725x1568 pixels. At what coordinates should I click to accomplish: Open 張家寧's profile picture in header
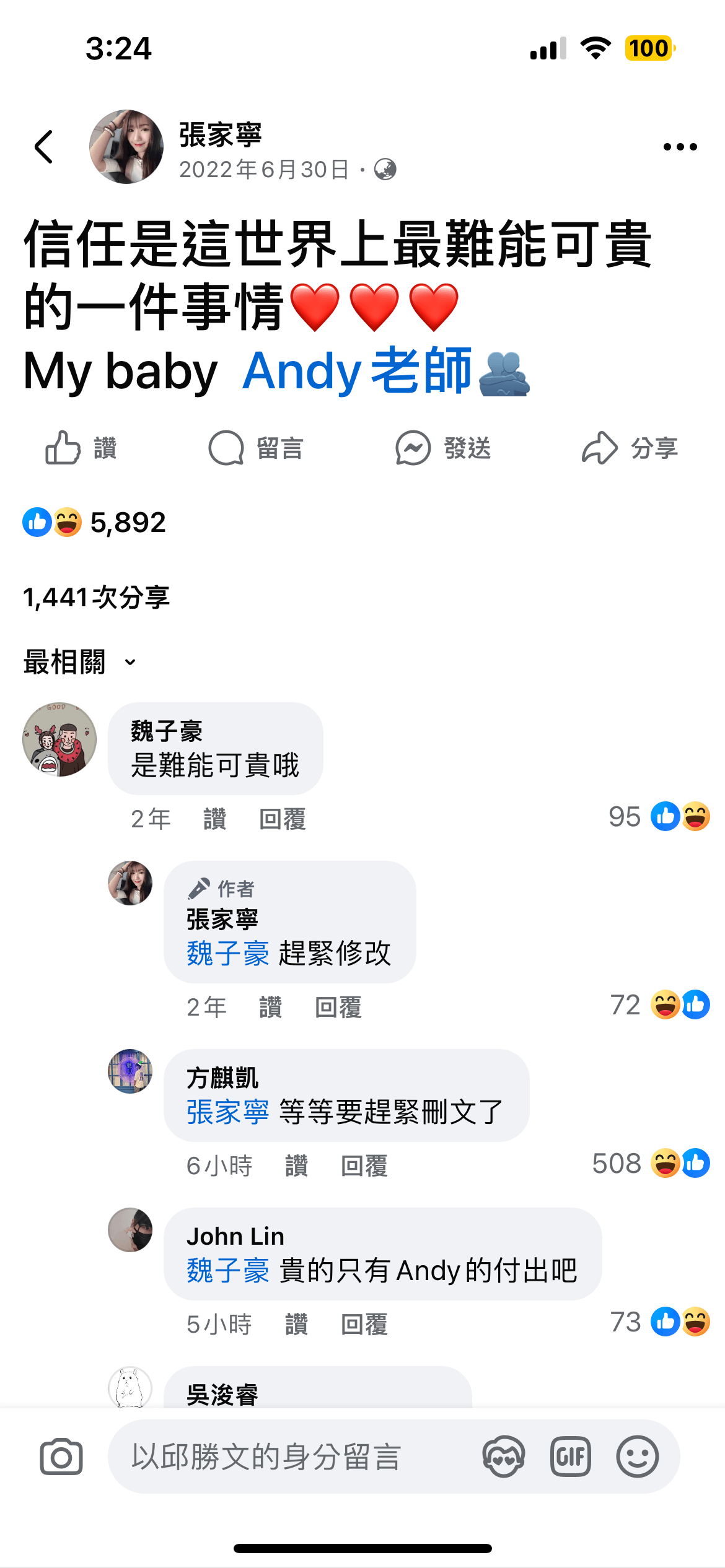pos(126,147)
